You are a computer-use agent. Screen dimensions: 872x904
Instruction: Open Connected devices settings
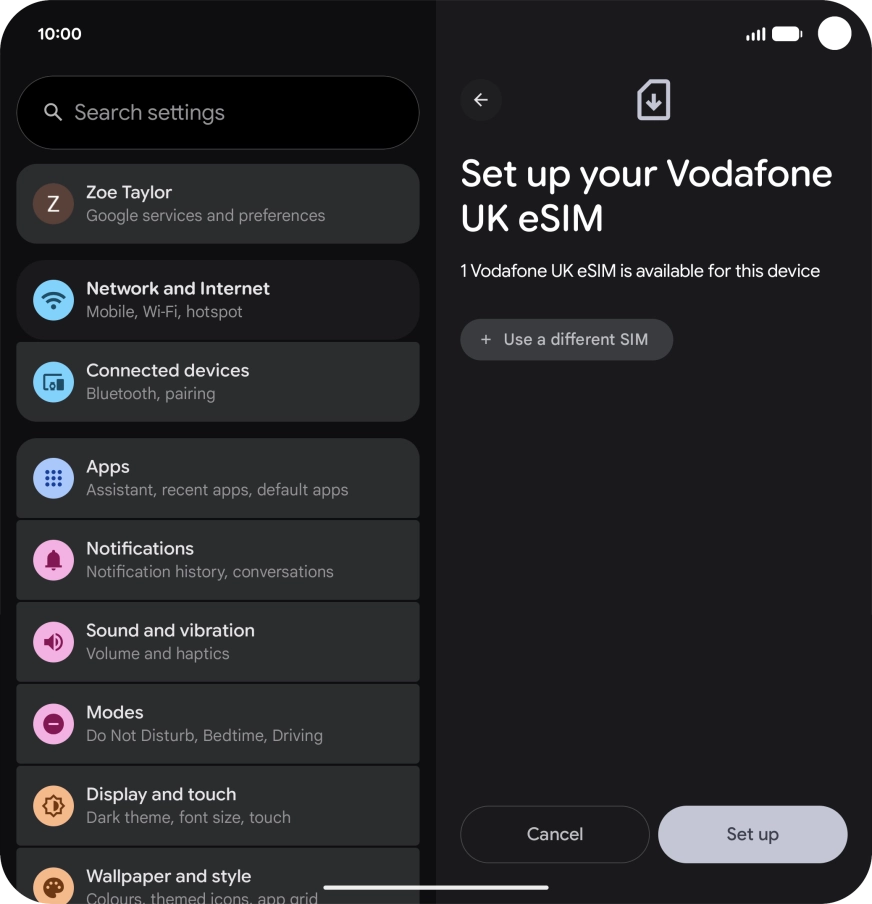click(218, 382)
